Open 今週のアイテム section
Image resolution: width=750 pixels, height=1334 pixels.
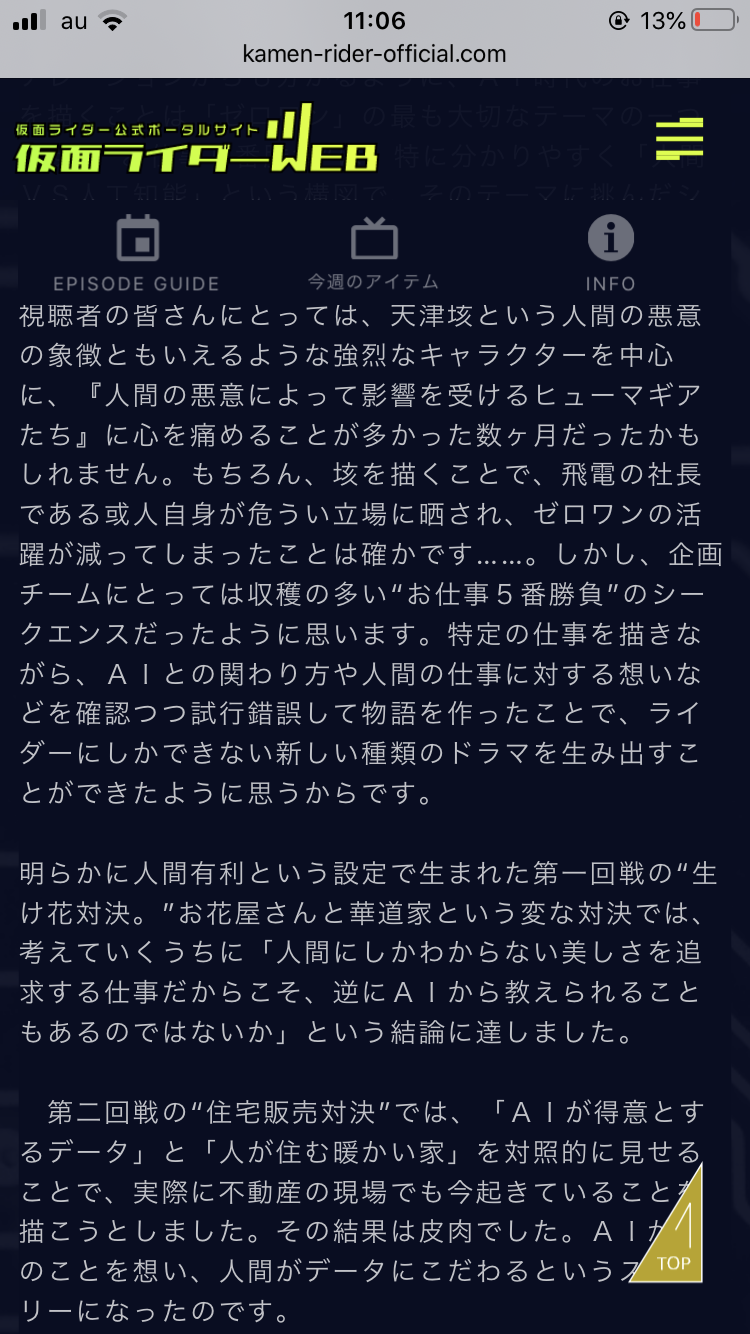373,253
